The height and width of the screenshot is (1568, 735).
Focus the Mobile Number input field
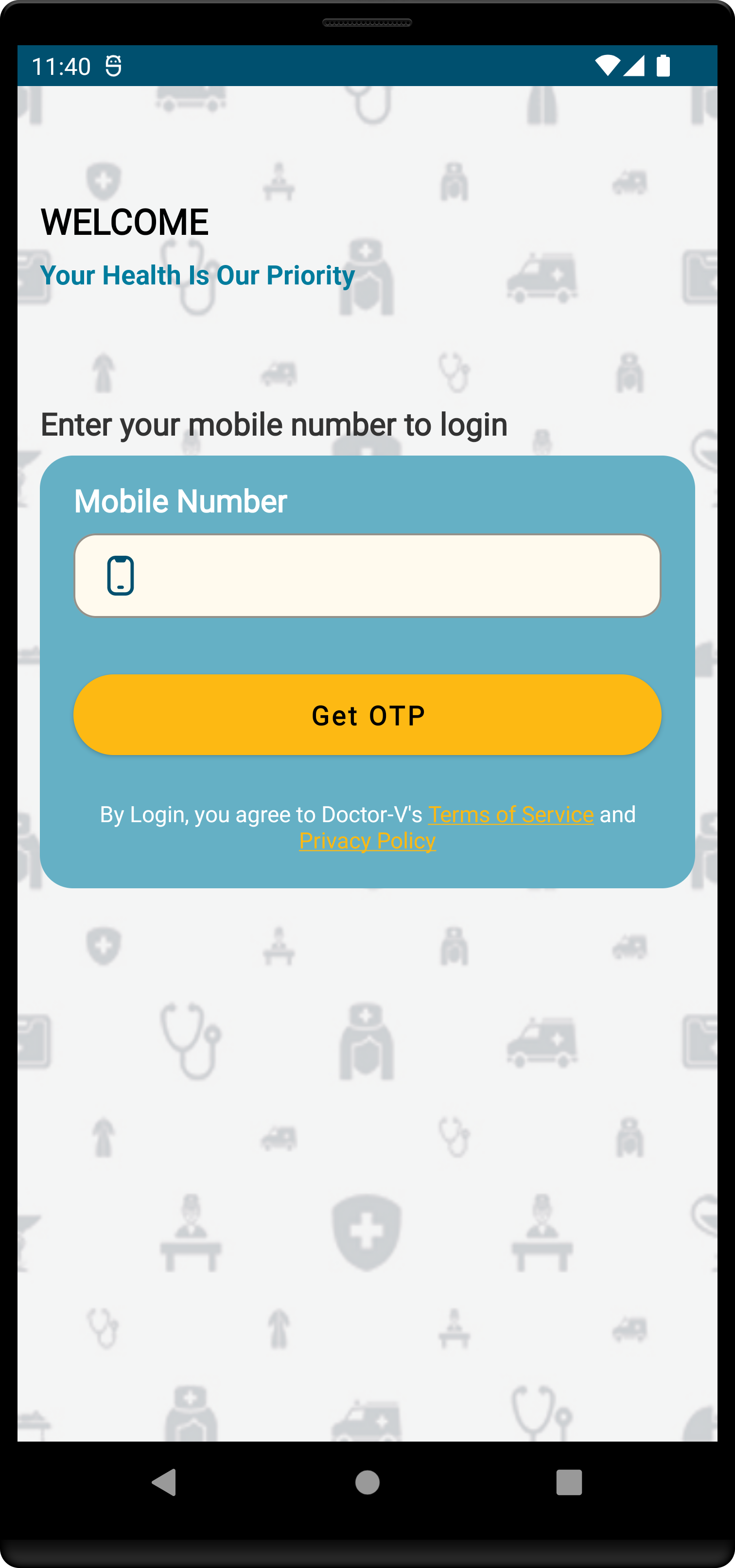click(x=389, y=575)
